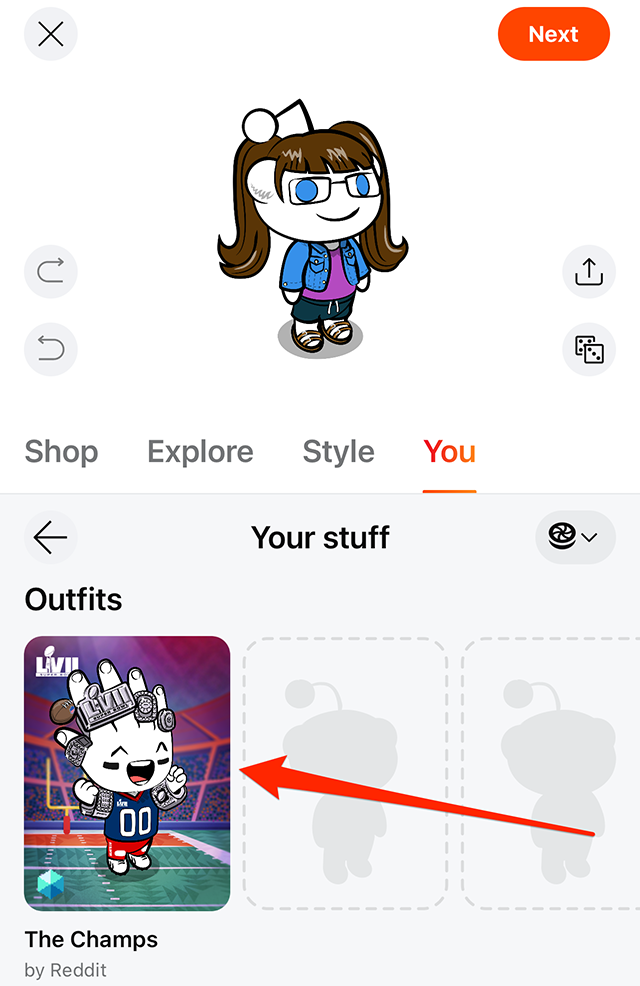Switch to the Explore tab
640x986 pixels.
(x=200, y=452)
